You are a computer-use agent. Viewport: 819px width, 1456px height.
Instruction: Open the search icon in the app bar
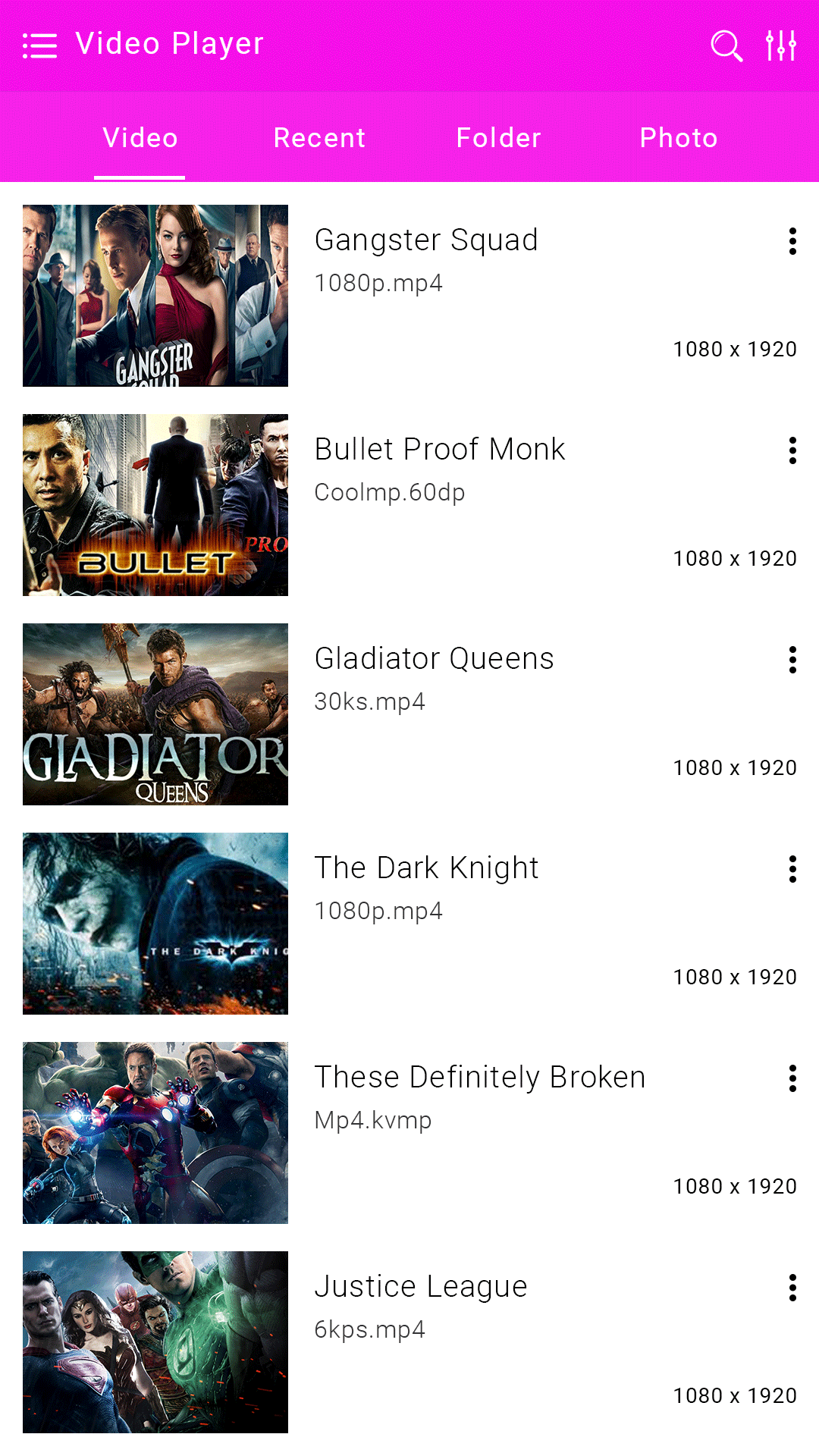coord(726,45)
